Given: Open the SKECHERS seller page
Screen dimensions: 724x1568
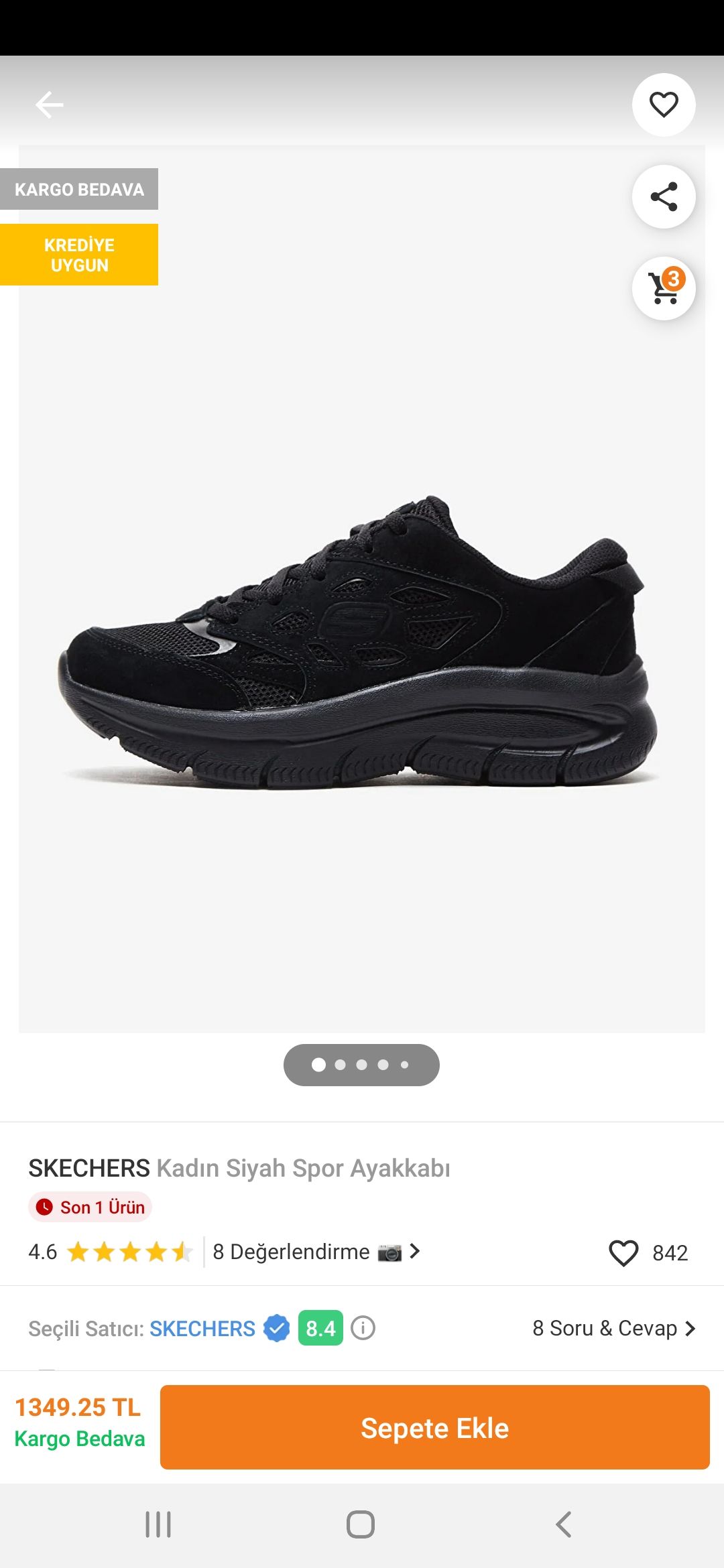Looking at the screenshot, I should [202, 1328].
